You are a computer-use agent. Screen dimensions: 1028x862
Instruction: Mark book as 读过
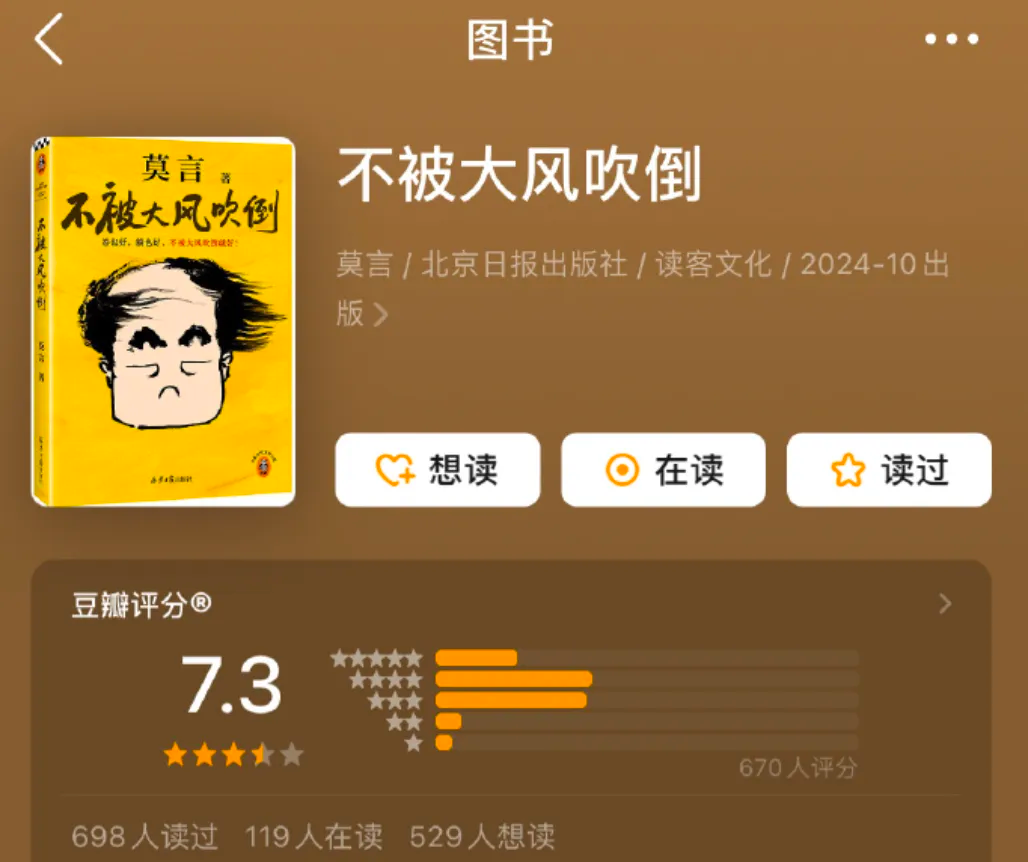[889, 470]
